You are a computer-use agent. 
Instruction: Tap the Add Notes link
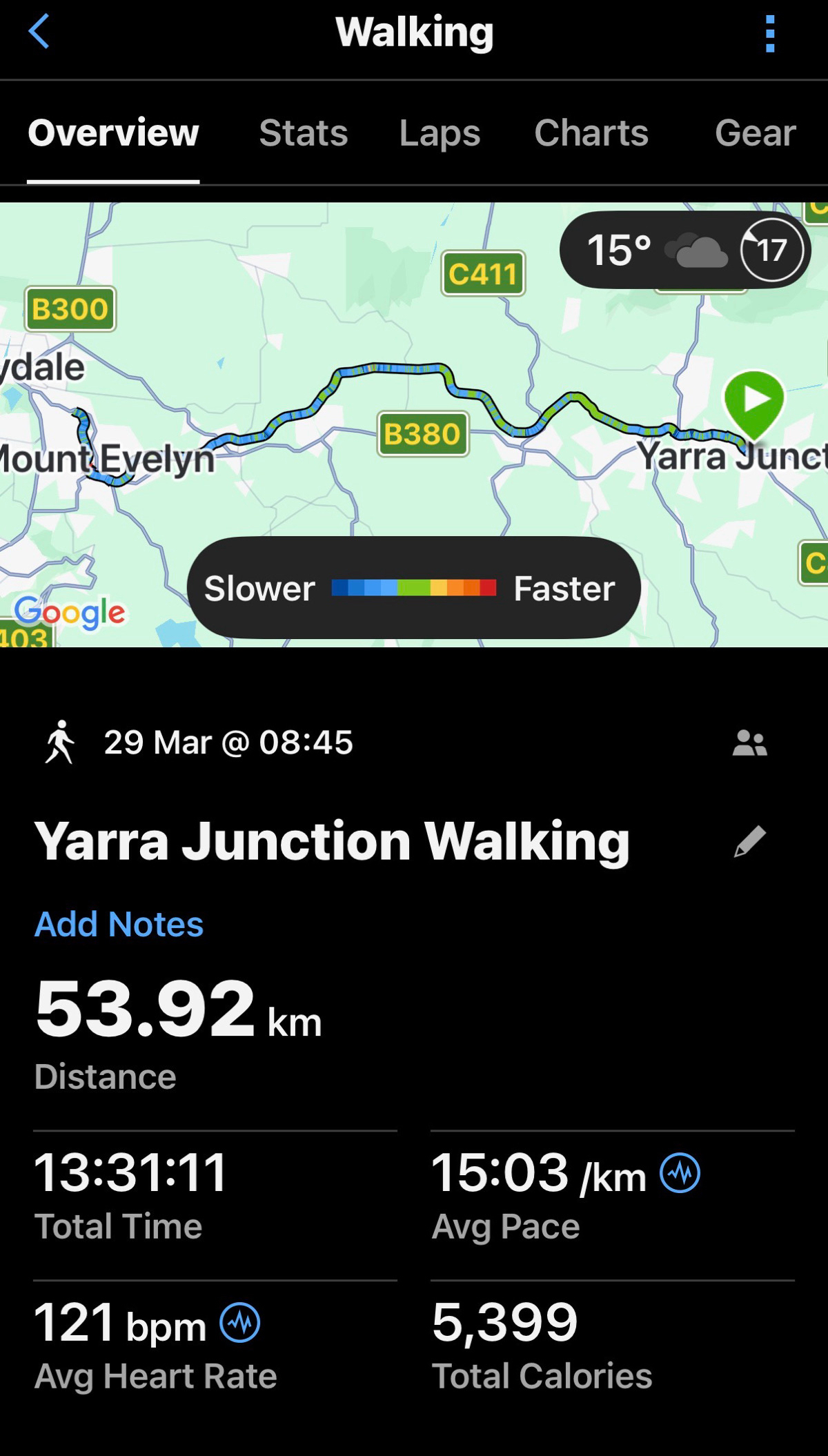tap(119, 924)
